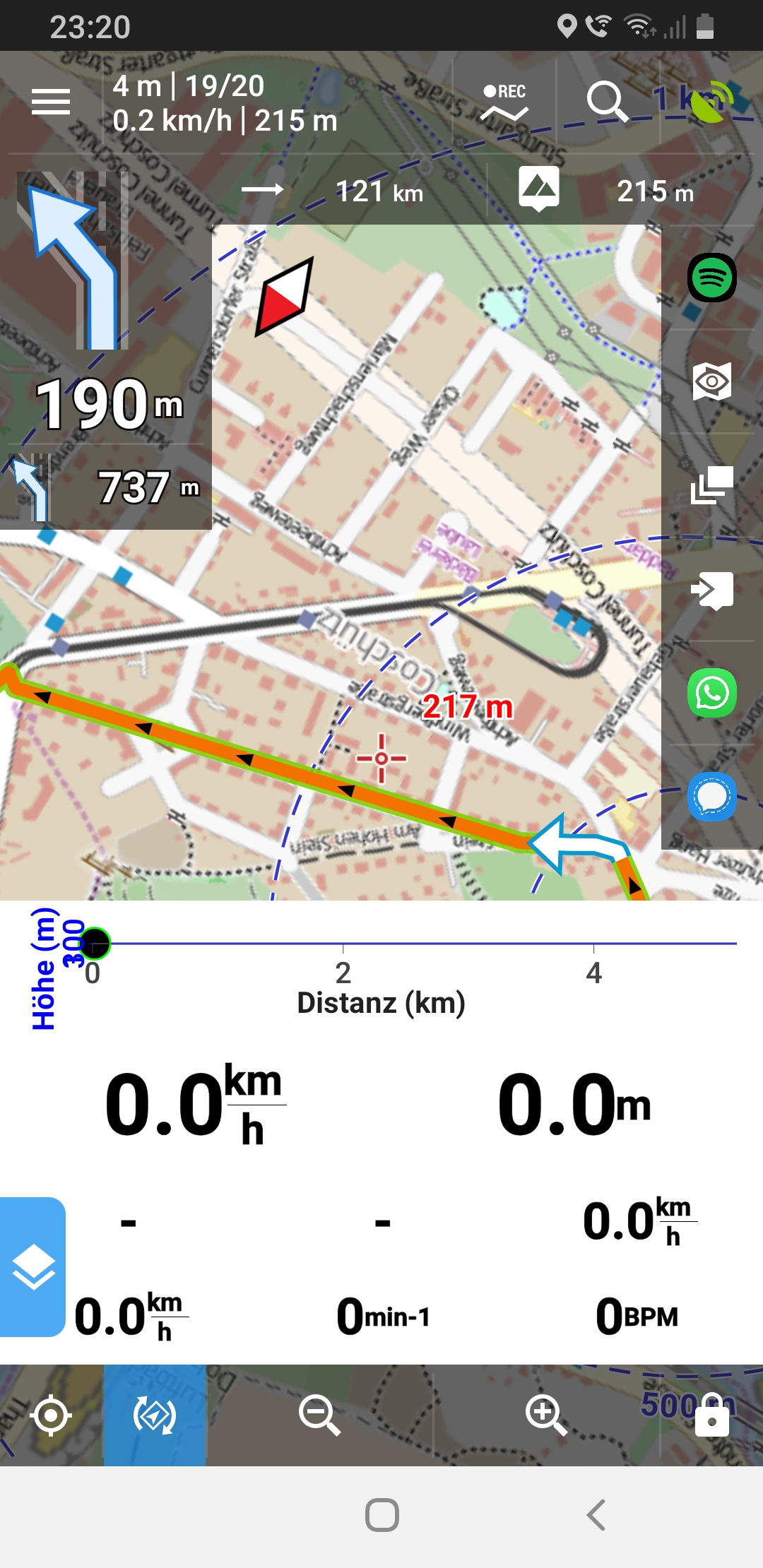Center the map on my location
This screenshot has height=1568, width=763.
click(x=52, y=1415)
